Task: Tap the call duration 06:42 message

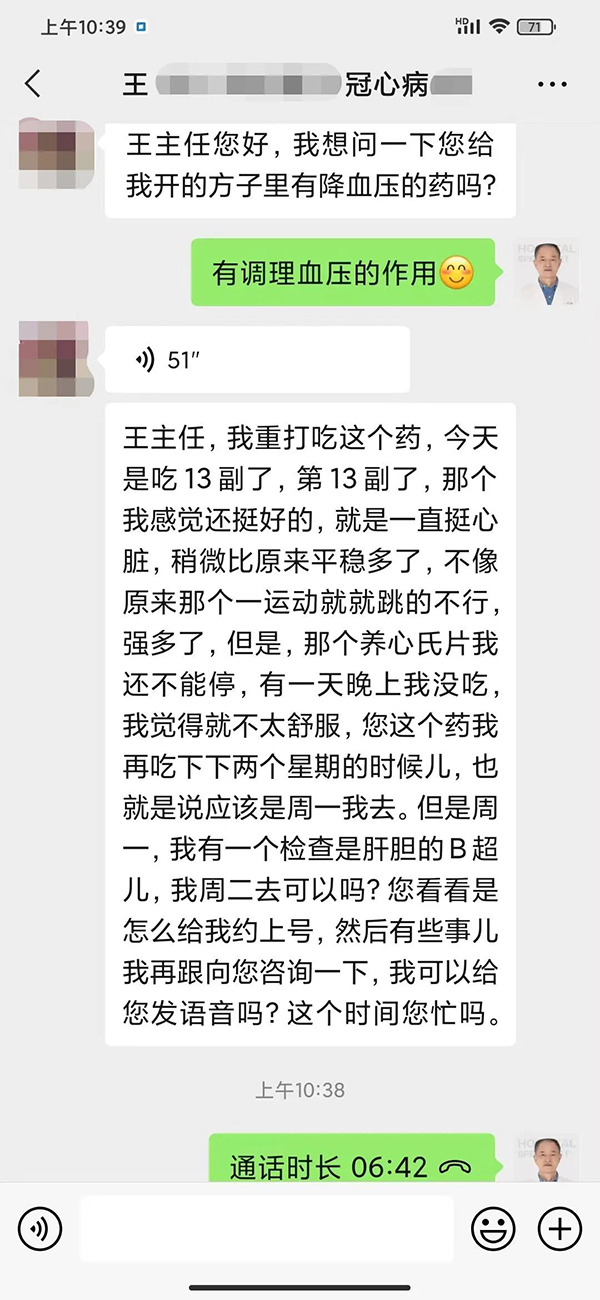Action: coord(352,1165)
